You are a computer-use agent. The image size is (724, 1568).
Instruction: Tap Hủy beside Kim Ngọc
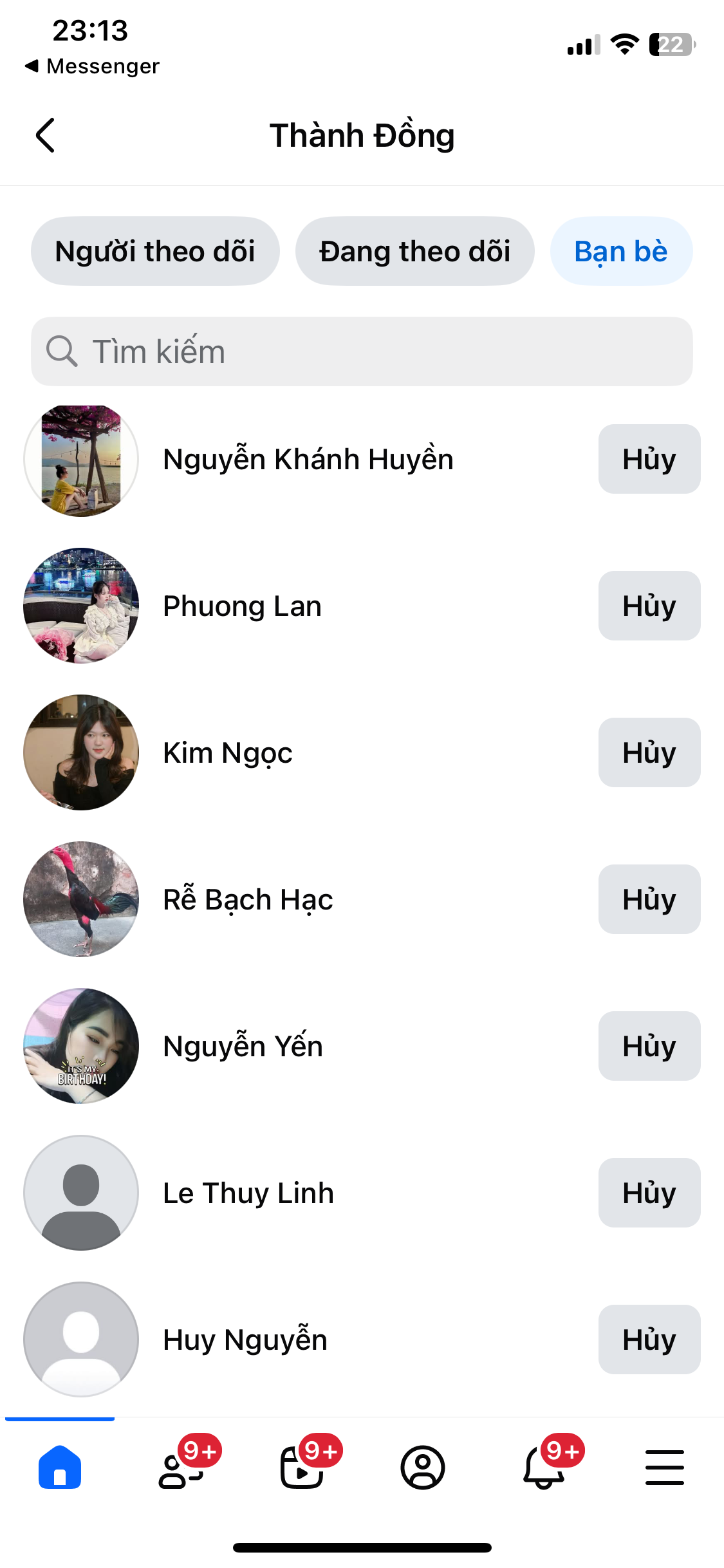[649, 752]
